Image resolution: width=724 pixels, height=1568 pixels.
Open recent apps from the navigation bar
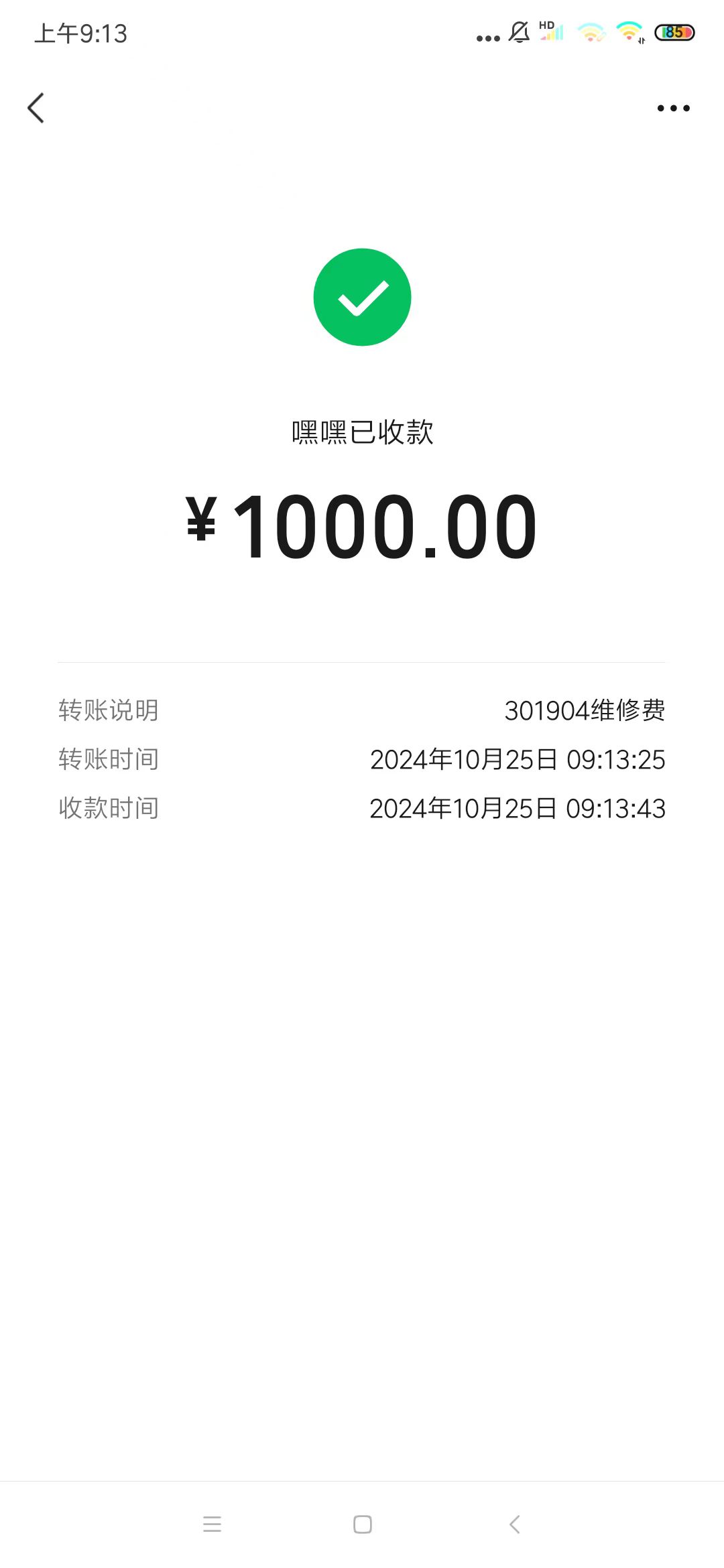212,1524
